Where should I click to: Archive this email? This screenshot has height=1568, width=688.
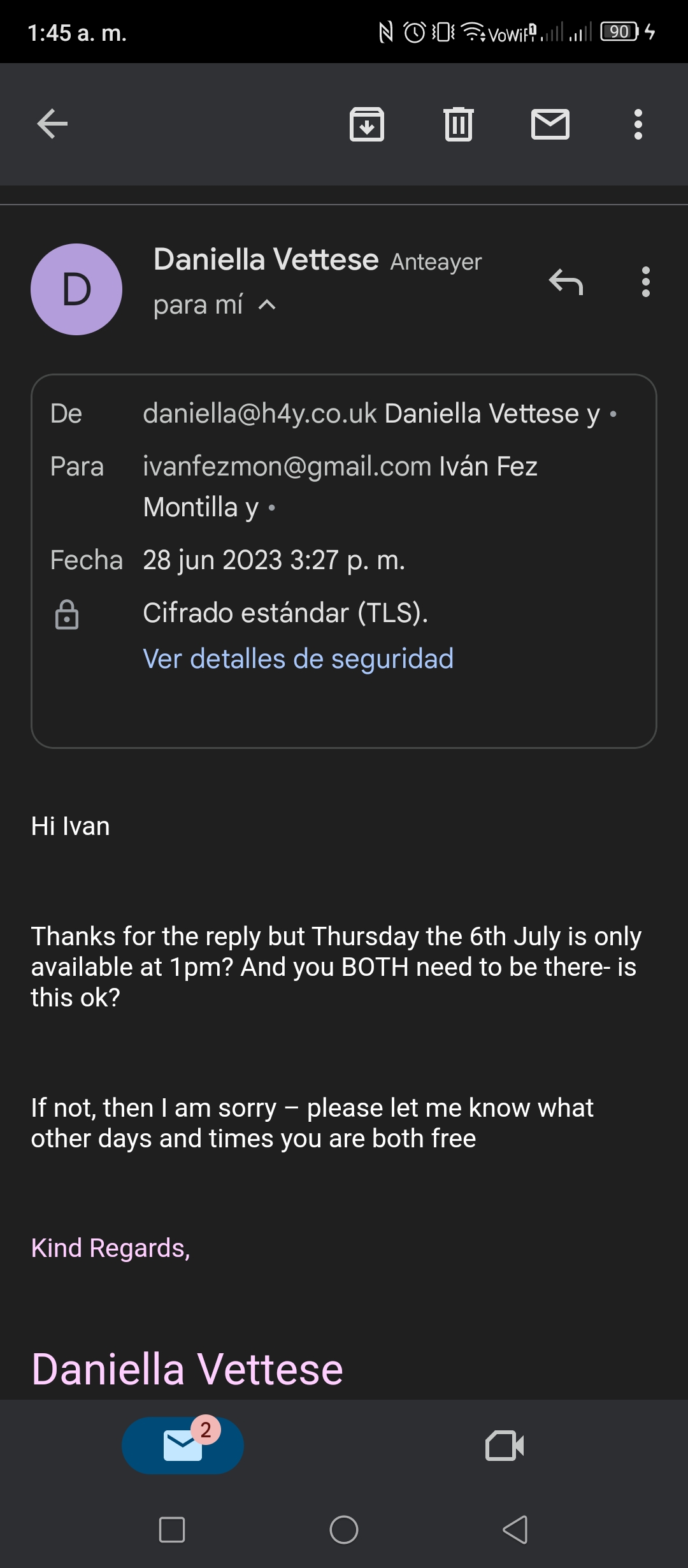[x=367, y=124]
